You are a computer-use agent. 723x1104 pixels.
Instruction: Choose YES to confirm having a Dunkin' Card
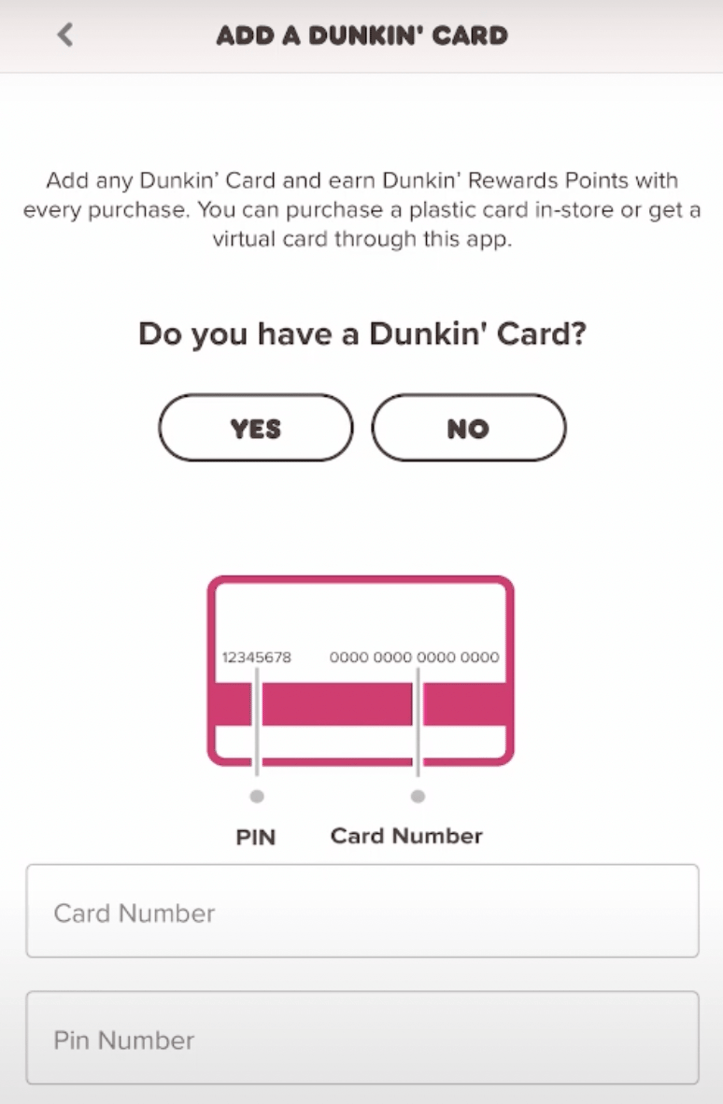click(x=255, y=427)
